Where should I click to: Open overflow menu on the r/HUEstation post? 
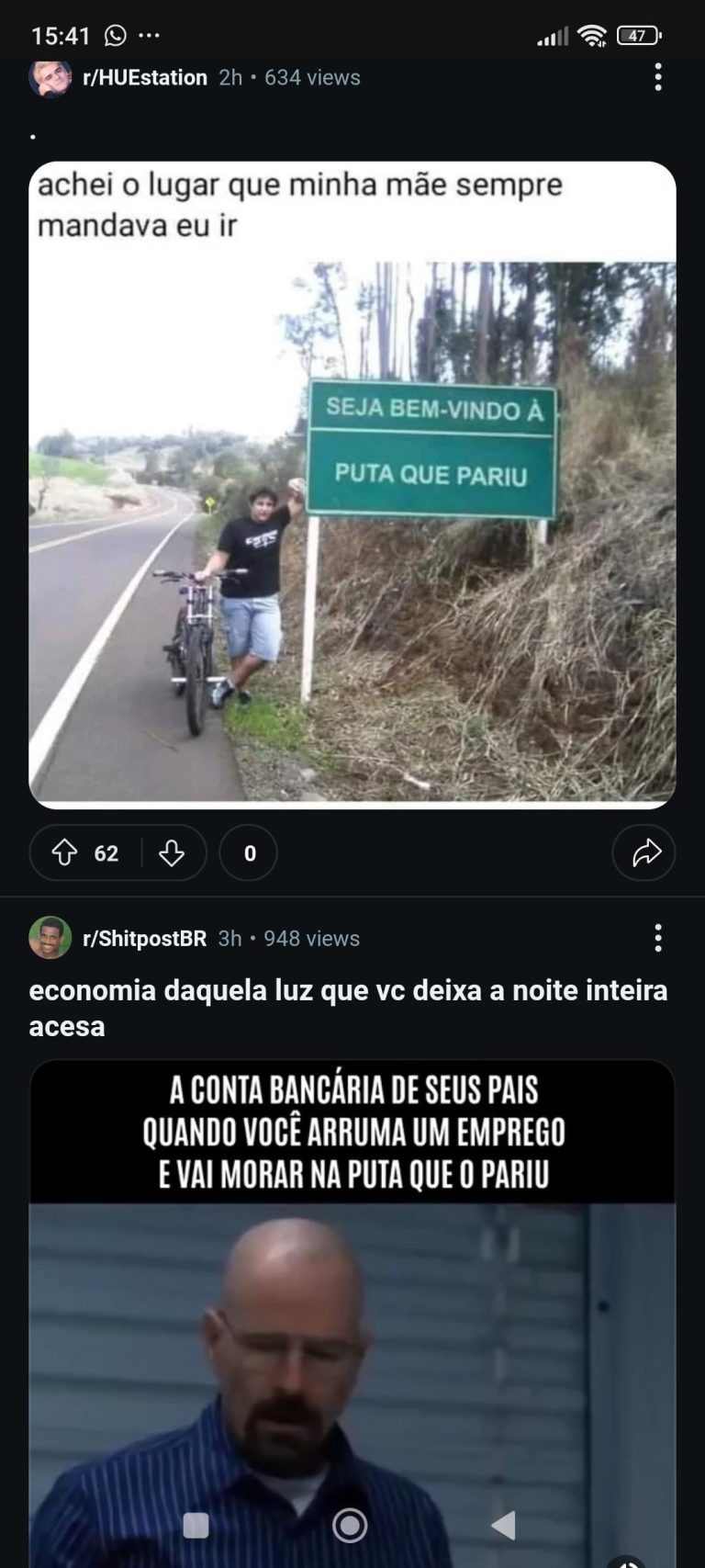[657, 78]
